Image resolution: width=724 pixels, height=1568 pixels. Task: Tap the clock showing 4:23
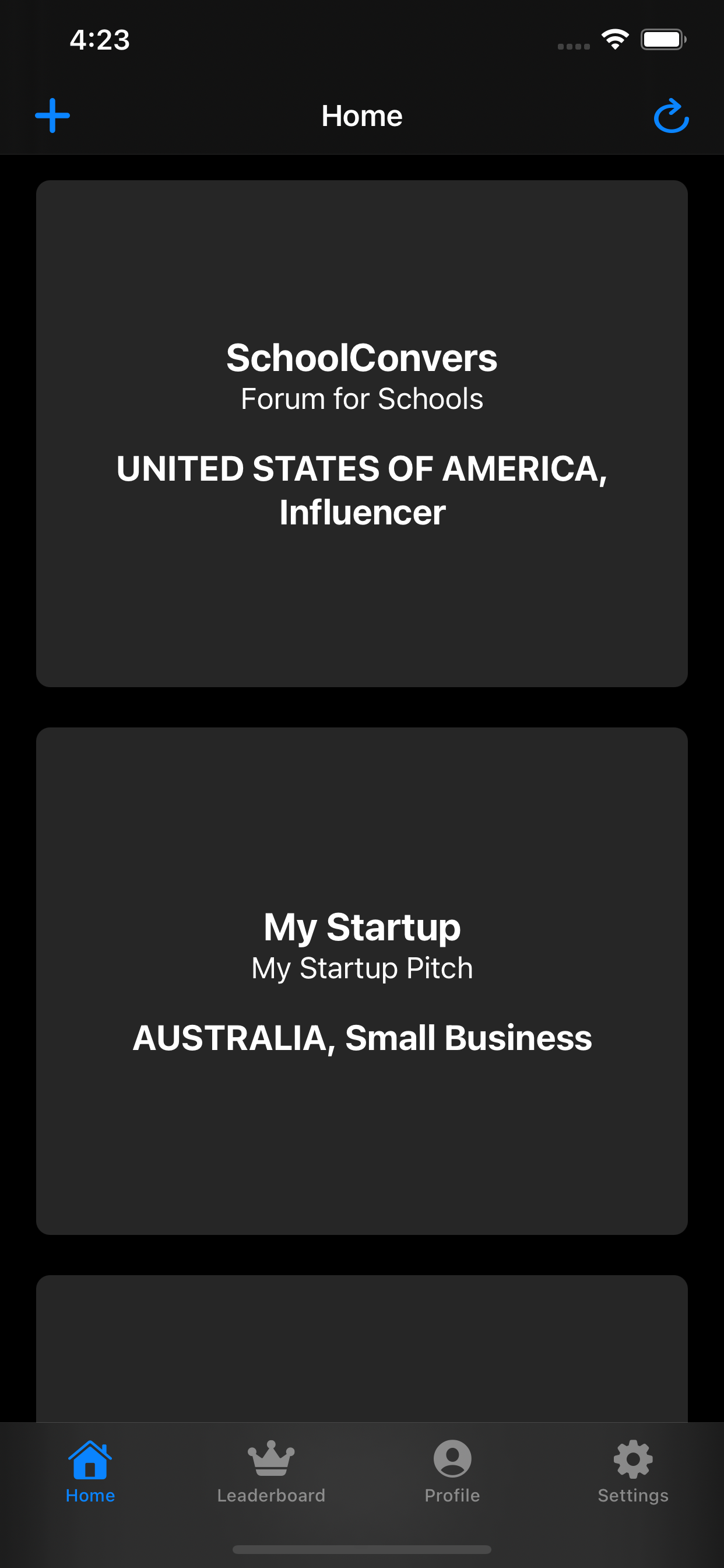pyautogui.click(x=100, y=39)
